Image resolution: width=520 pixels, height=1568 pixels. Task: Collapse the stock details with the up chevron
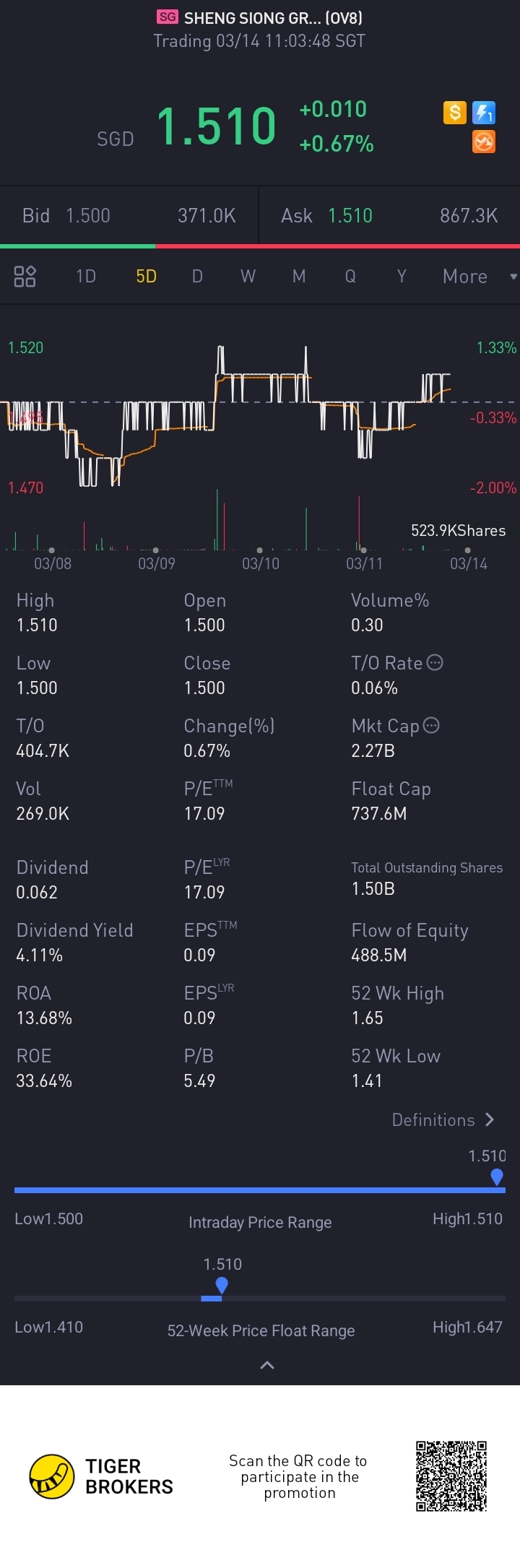[x=266, y=1365]
